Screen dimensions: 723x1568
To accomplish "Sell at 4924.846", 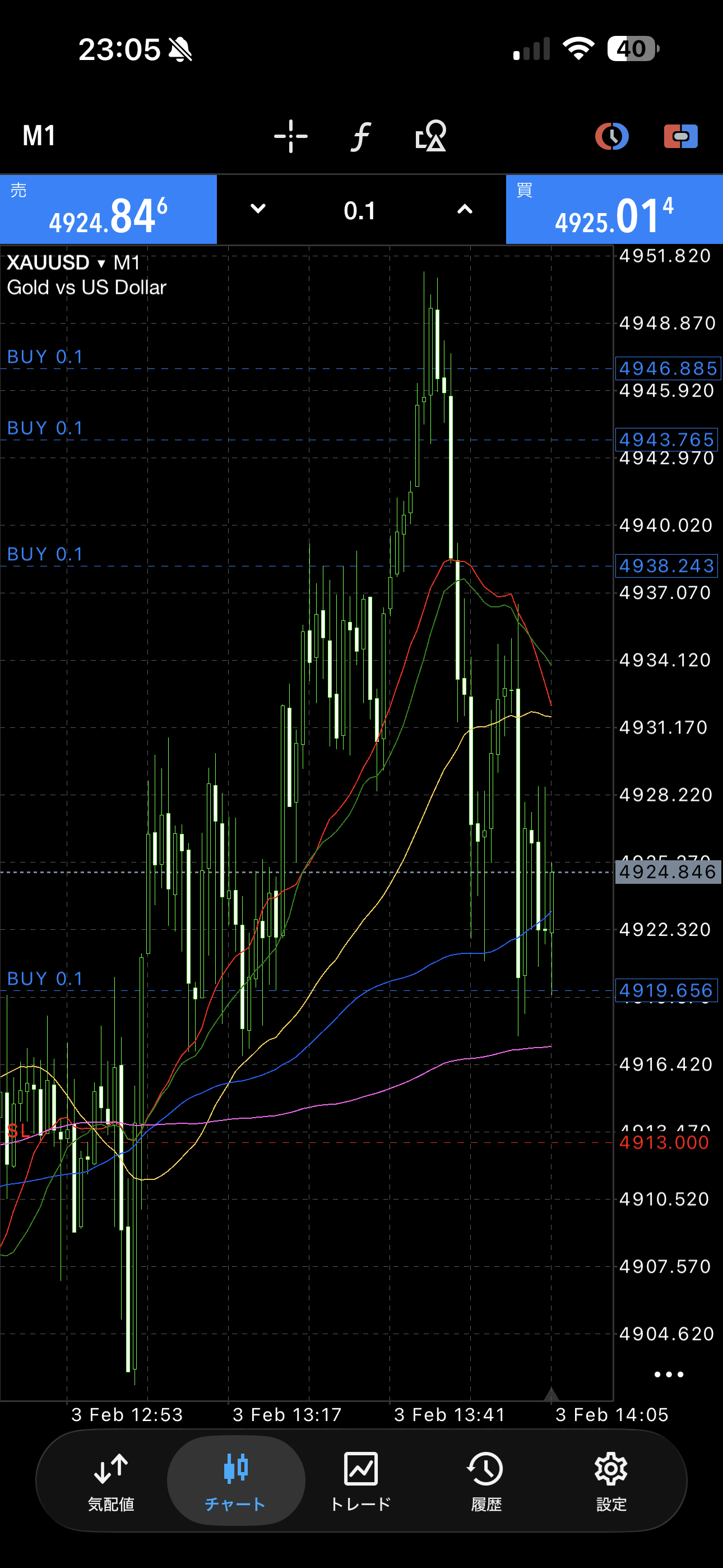I will [x=108, y=210].
